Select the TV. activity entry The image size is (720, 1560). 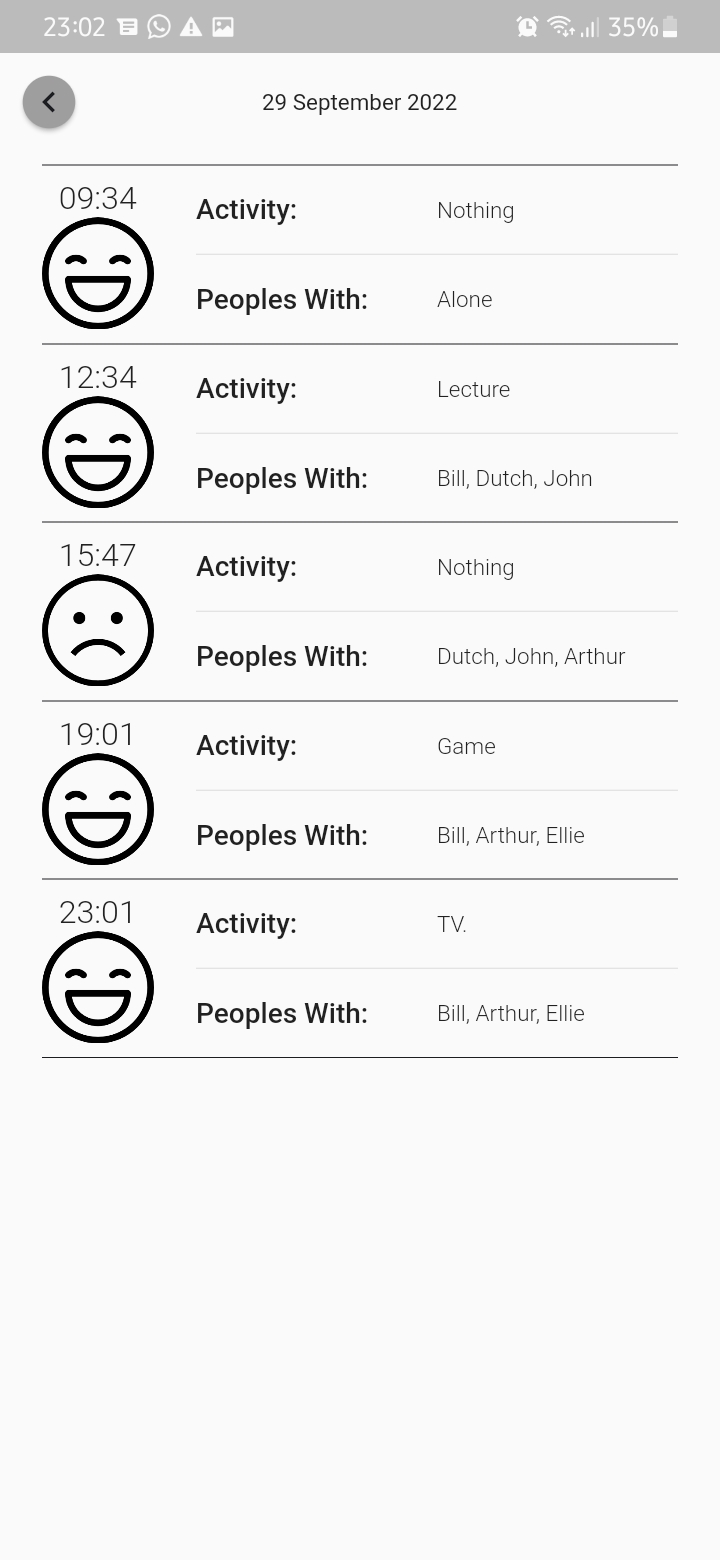point(451,924)
